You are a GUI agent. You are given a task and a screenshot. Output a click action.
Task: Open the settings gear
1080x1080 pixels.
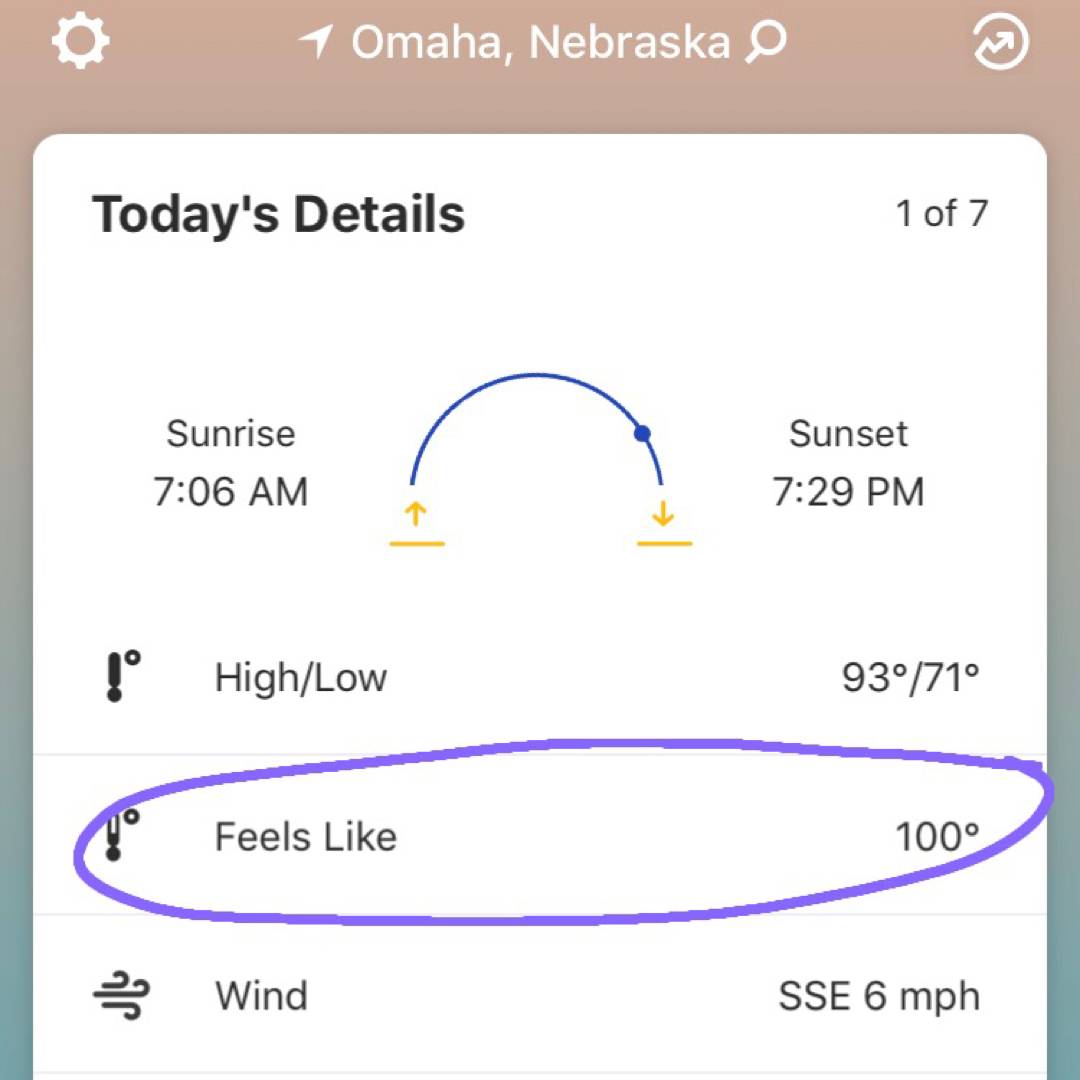81,42
